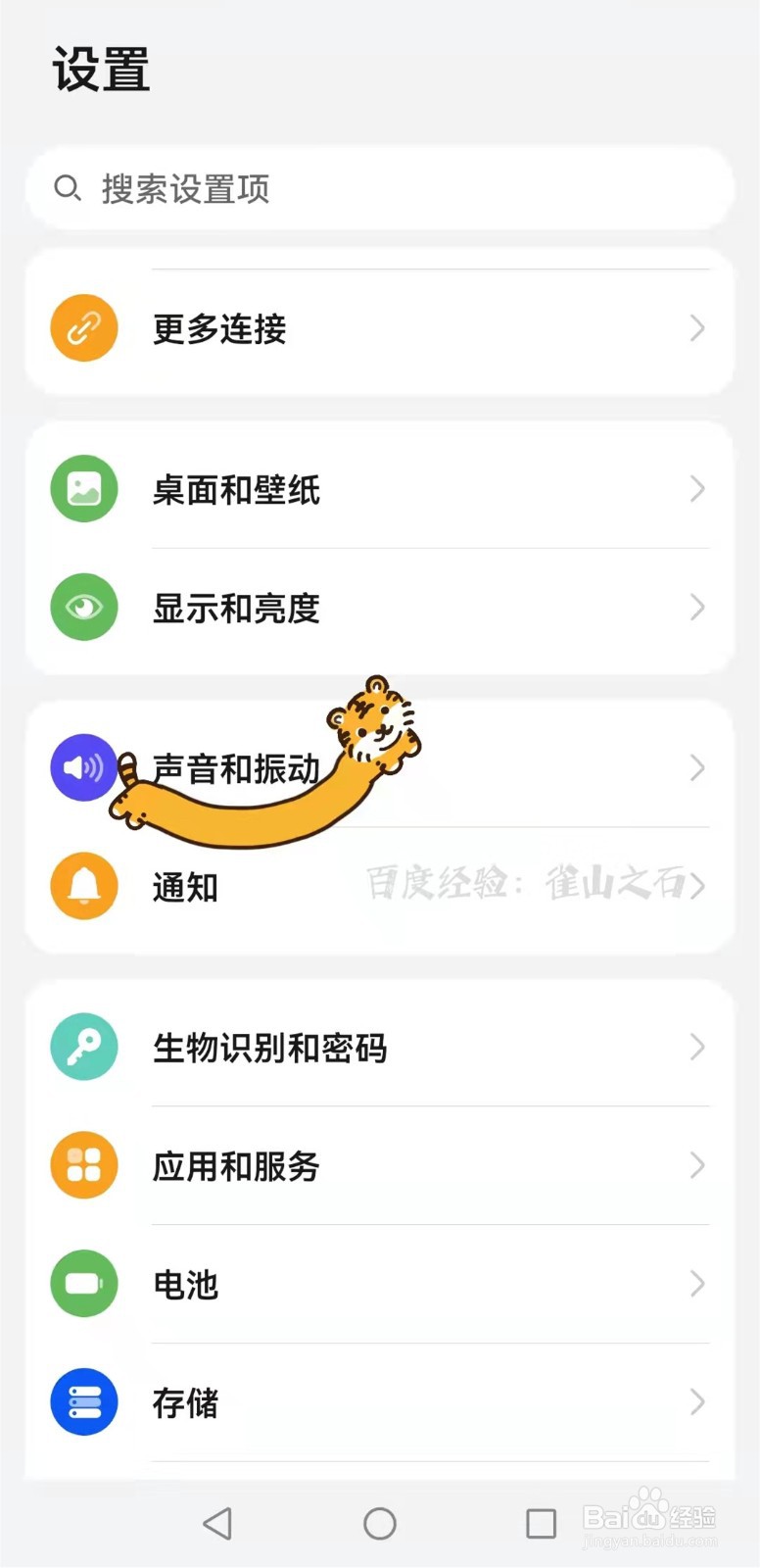Screen dimensions: 760x1568
Task: Select the 声音和振动 speaker icon
Action: coord(83,767)
